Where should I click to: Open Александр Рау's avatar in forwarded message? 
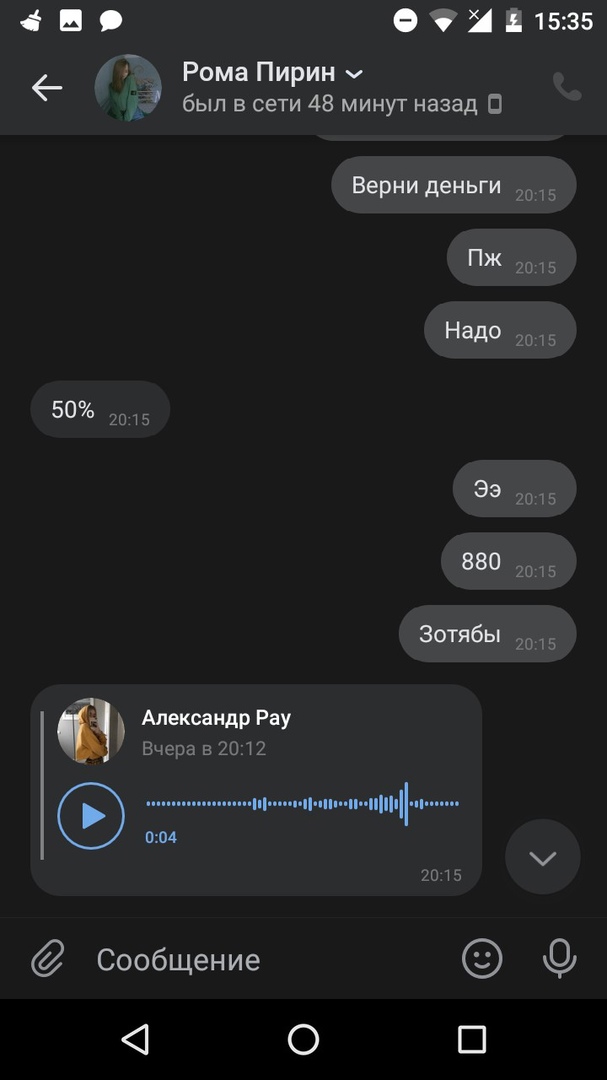[x=91, y=731]
